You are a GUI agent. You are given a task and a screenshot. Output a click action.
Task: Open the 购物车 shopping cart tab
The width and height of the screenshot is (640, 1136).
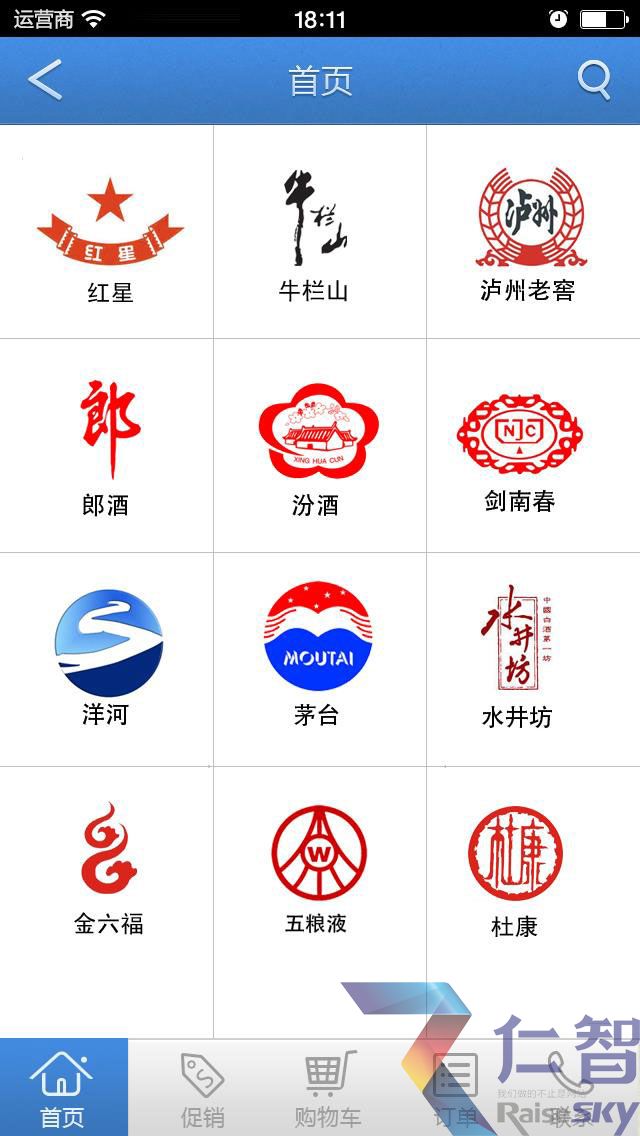pyautogui.click(x=328, y=1087)
